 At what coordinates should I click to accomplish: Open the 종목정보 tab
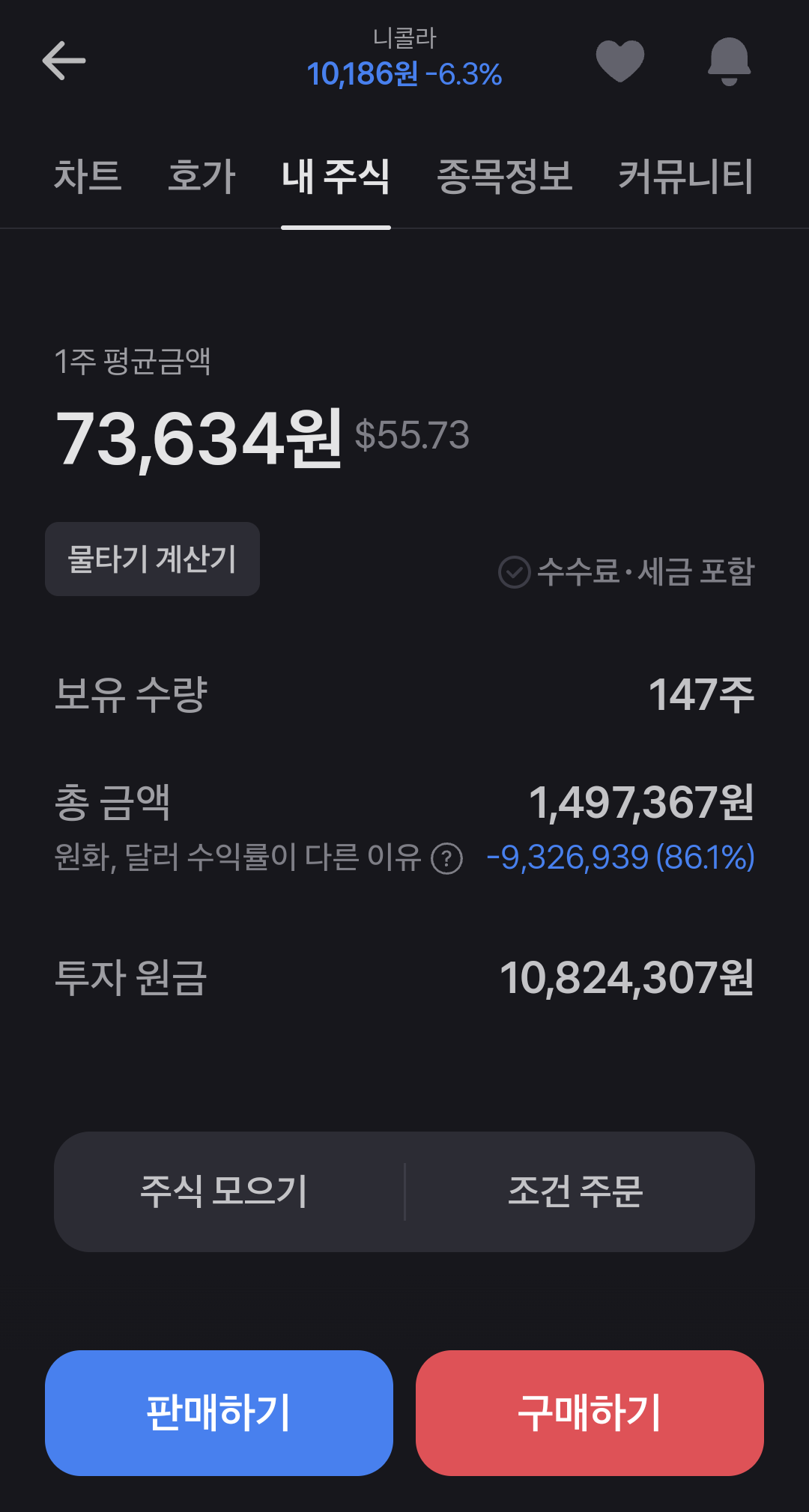point(505,177)
